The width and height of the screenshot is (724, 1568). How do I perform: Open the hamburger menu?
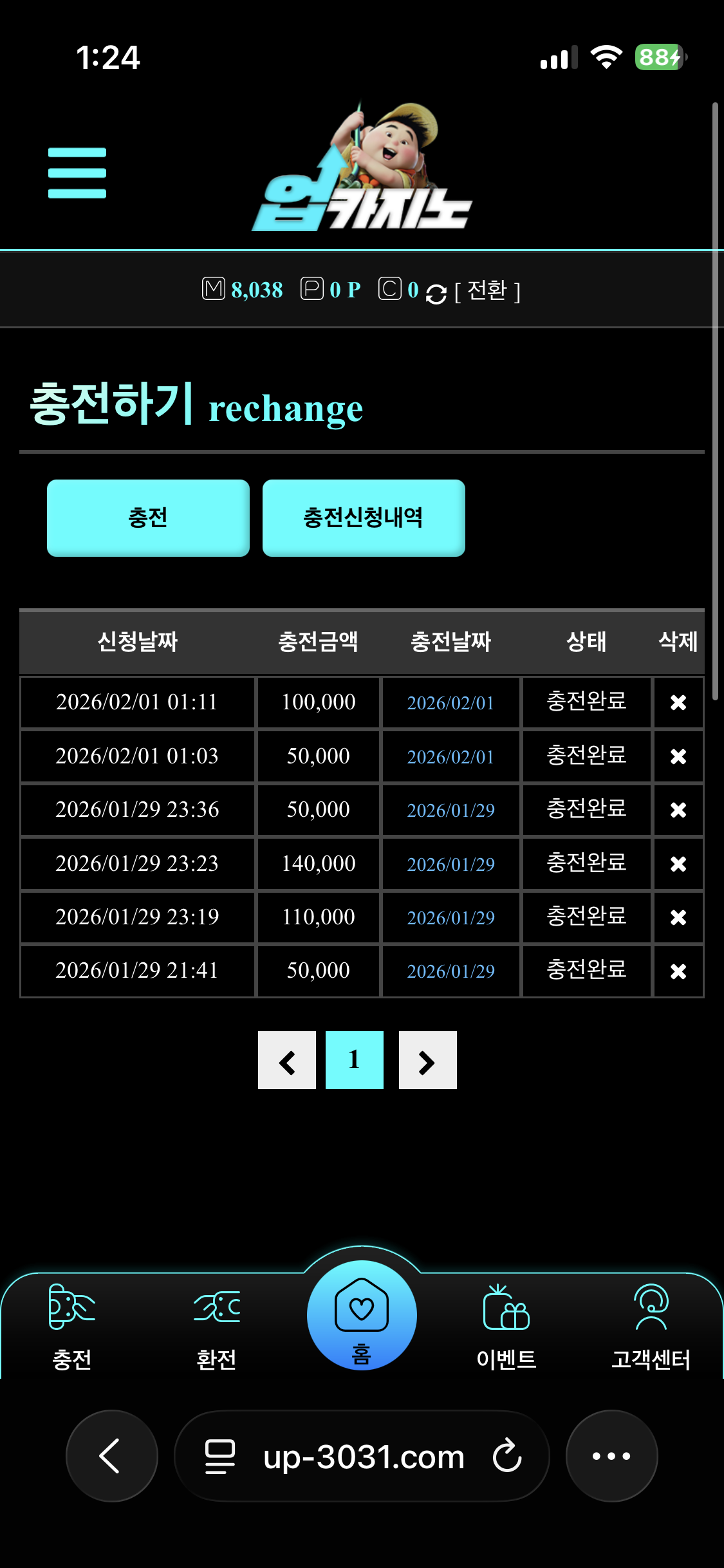[77, 173]
